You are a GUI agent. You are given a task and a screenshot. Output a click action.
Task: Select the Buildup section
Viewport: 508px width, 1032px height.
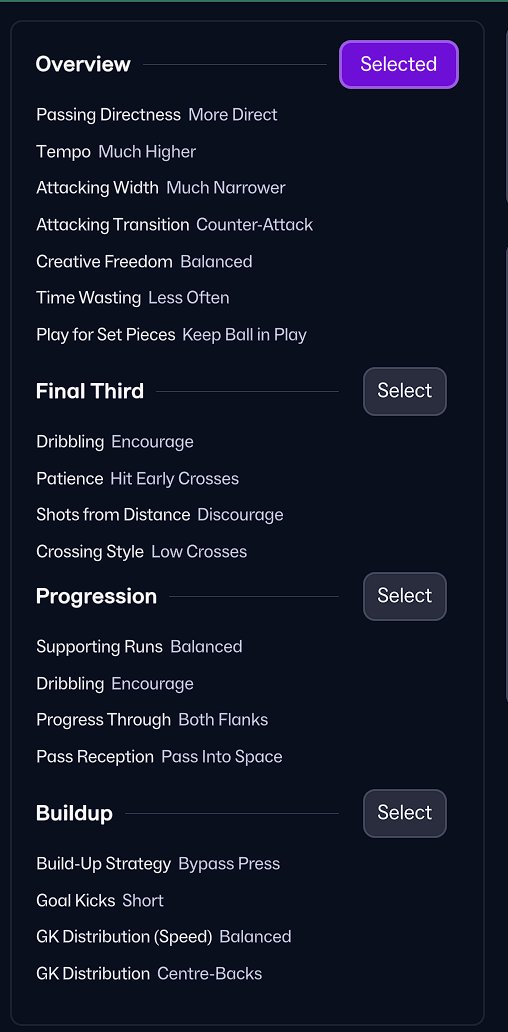tap(405, 813)
